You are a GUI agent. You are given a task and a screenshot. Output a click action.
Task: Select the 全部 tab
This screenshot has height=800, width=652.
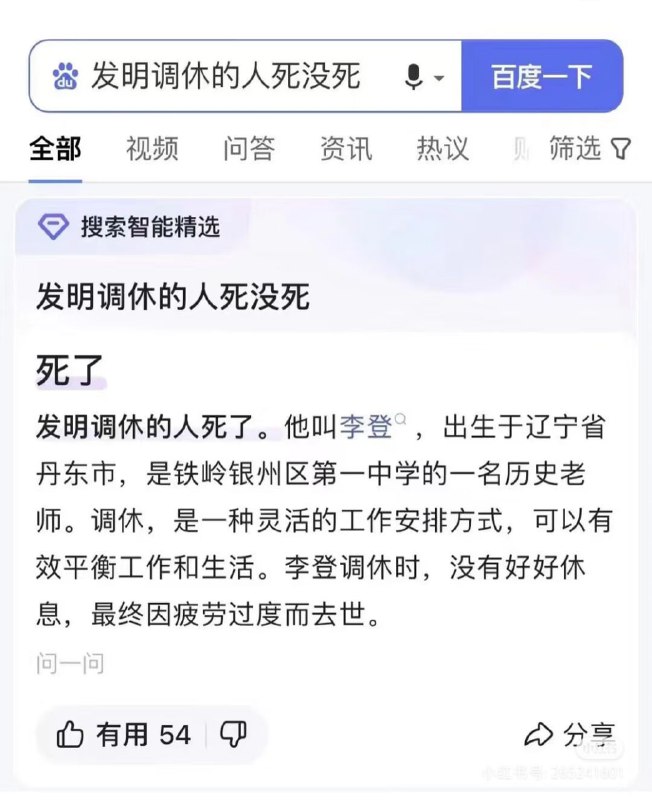pyautogui.click(x=55, y=149)
